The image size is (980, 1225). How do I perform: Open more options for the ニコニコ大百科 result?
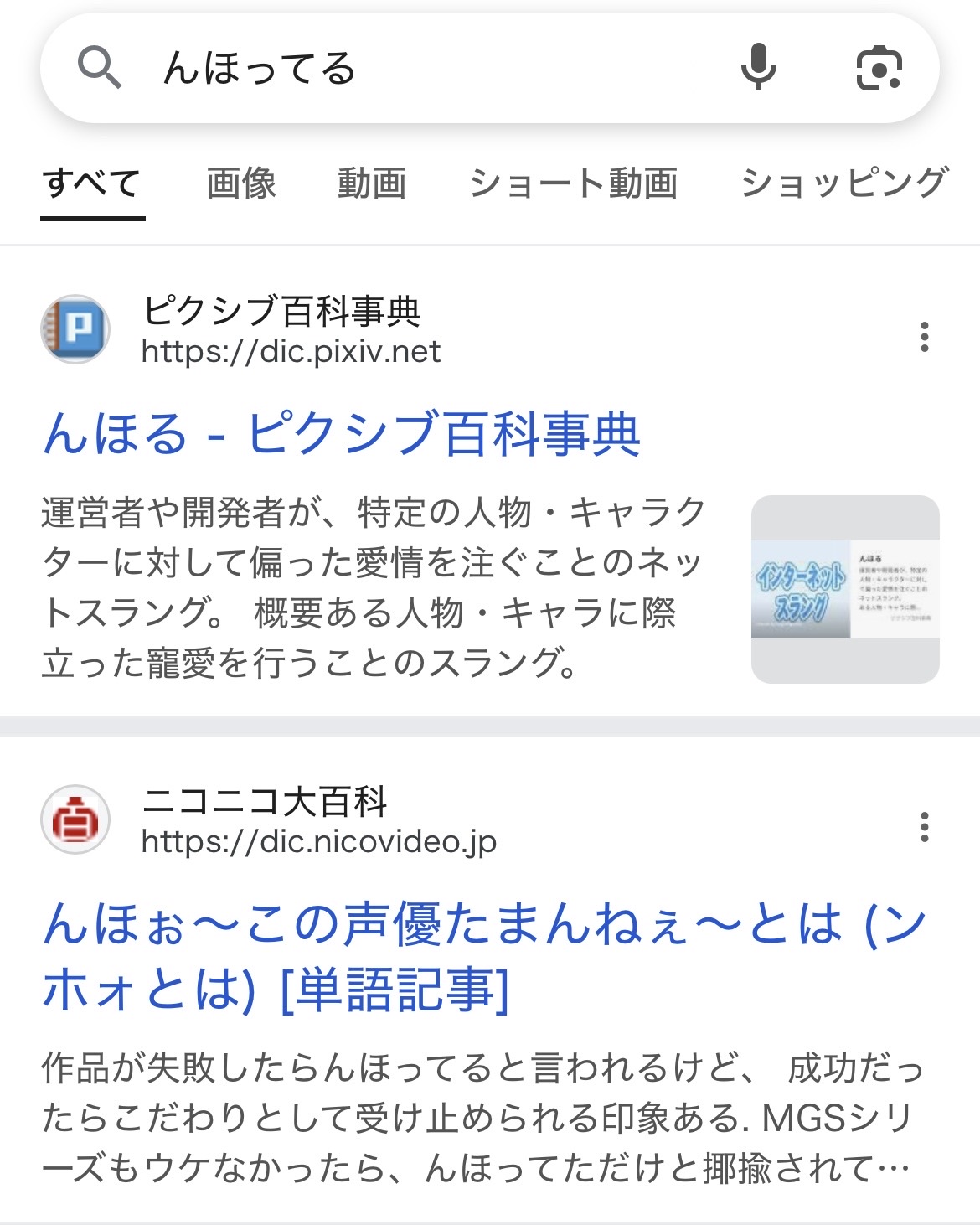[924, 827]
